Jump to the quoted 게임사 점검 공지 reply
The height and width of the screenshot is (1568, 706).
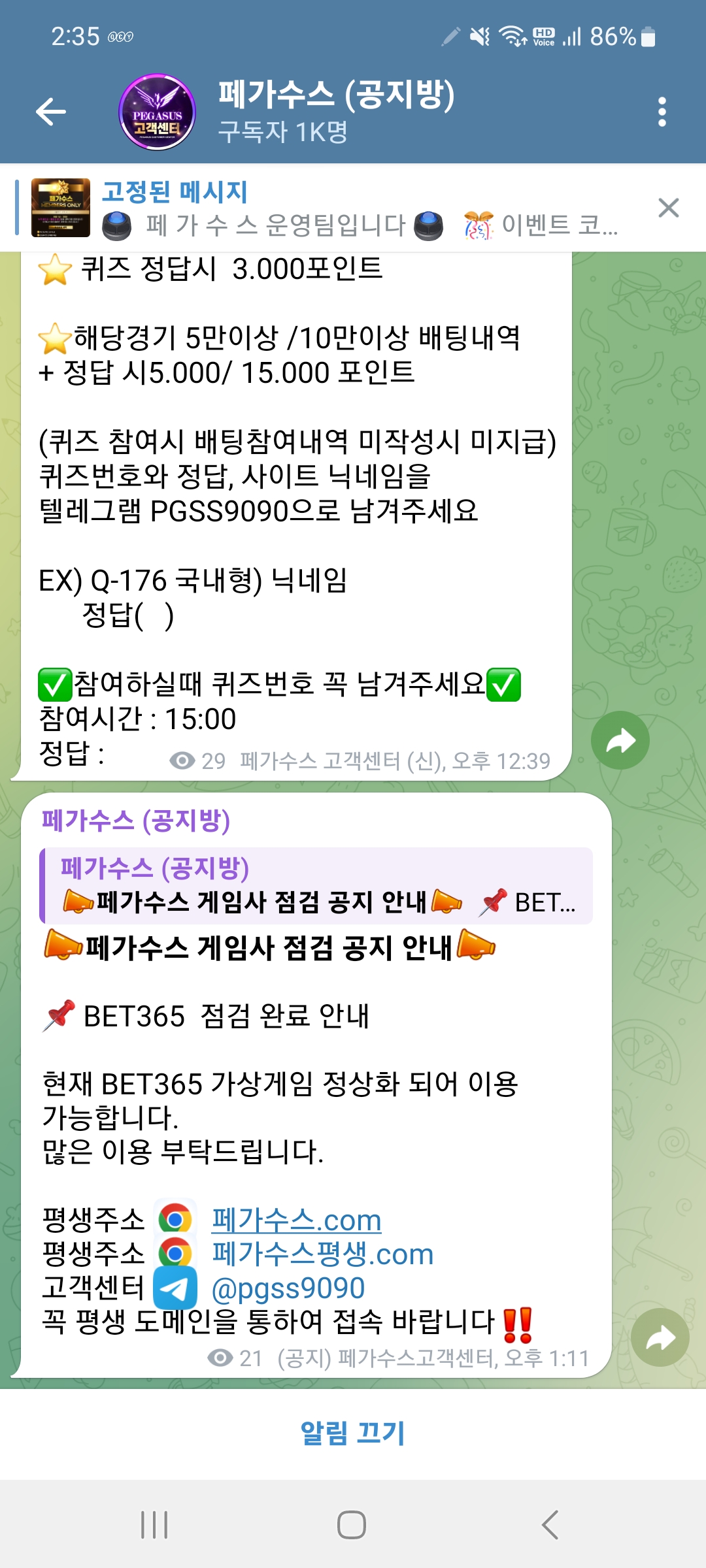(316, 886)
